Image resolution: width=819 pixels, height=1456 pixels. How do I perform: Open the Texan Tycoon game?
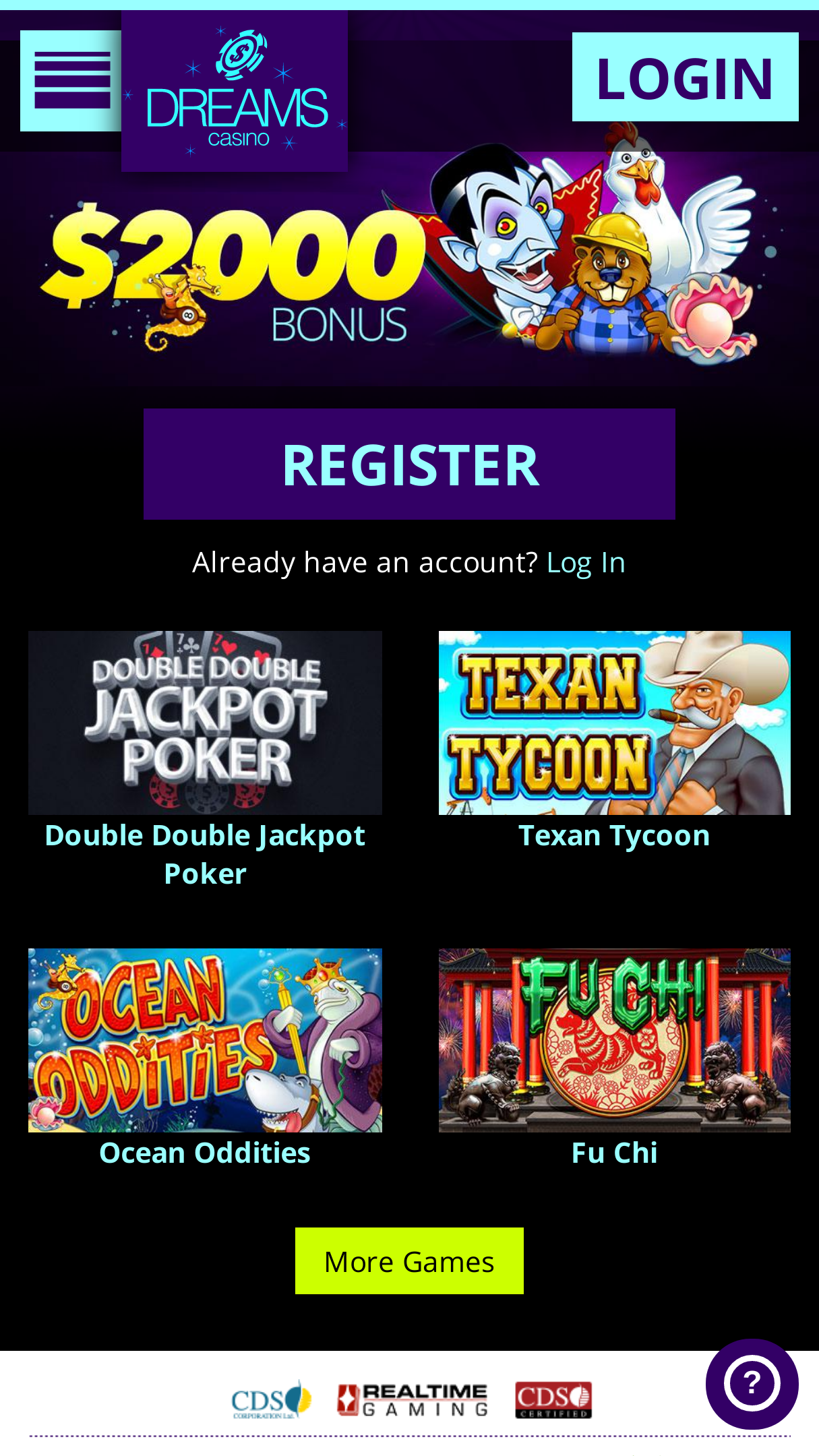click(x=614, y=723)
